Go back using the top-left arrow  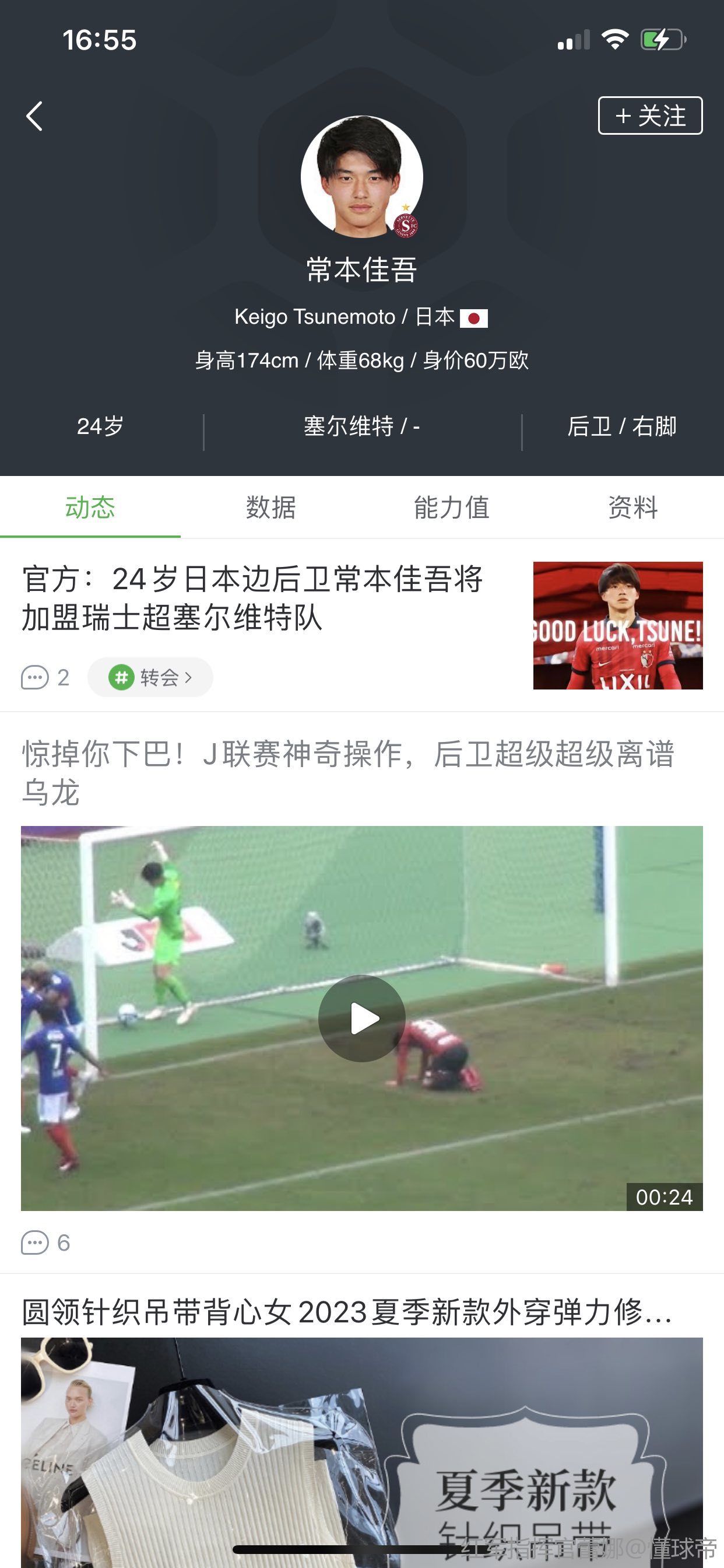click(x=34, y=116)
